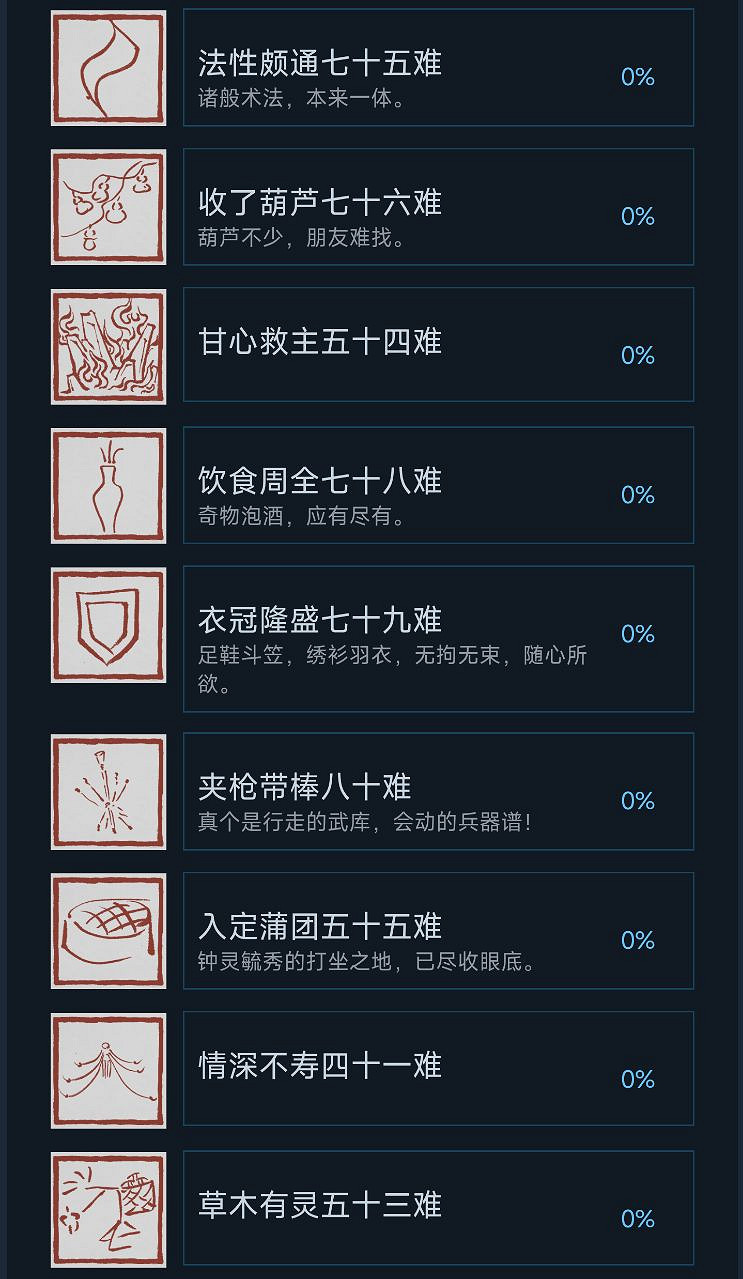Click the 0% stat for 入定蒲团五十五难
Image resolution: width=743 pixels, height=1279 pixels.
pos(637,940)
